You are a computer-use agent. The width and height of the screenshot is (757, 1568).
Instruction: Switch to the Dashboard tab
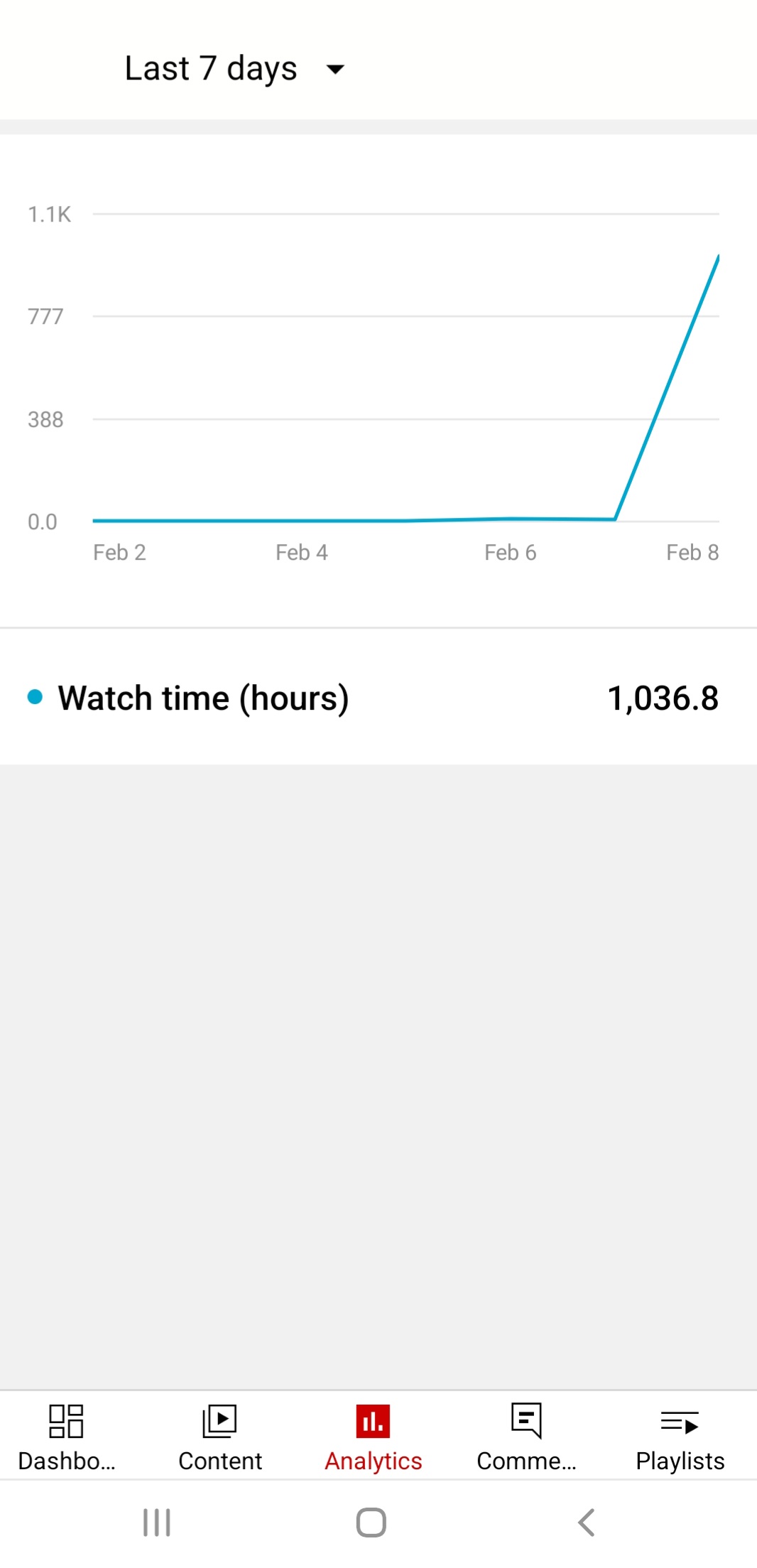coord(67,1437)
